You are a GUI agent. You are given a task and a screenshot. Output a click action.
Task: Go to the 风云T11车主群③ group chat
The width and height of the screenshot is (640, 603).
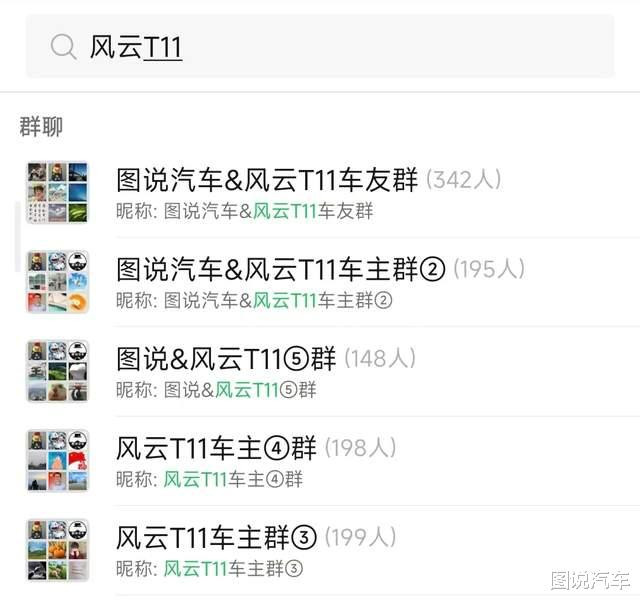click(217, 538)
